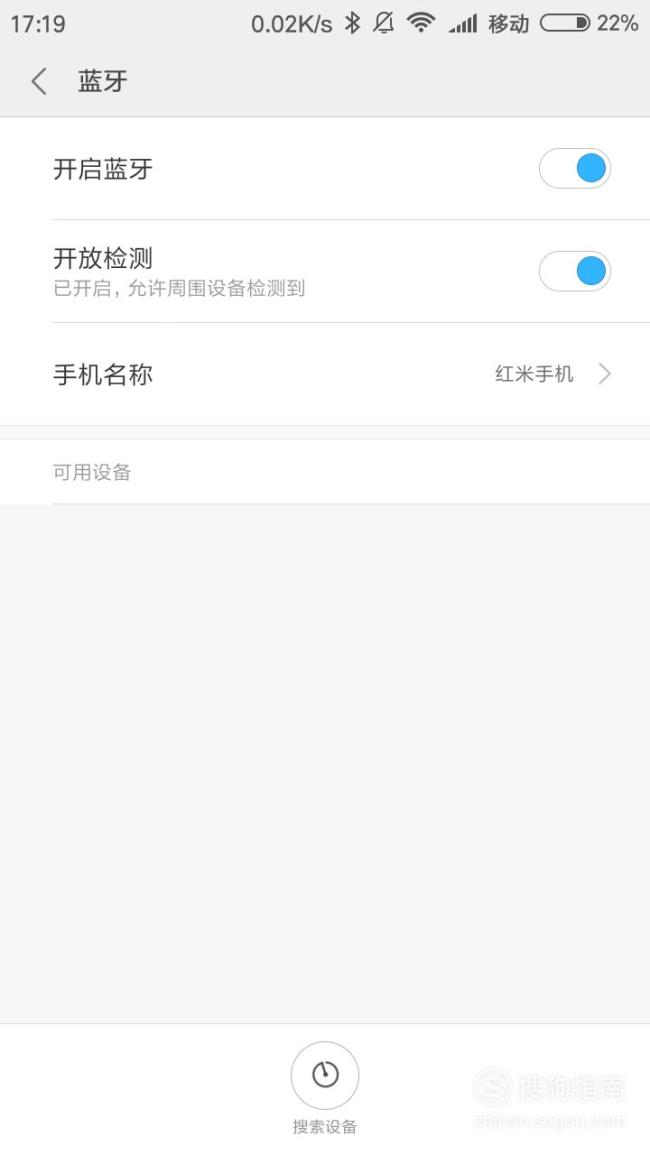Turn off the 开启蓝牙 switch
Viewport: 650px width, 1155px height.
point(575,169)
